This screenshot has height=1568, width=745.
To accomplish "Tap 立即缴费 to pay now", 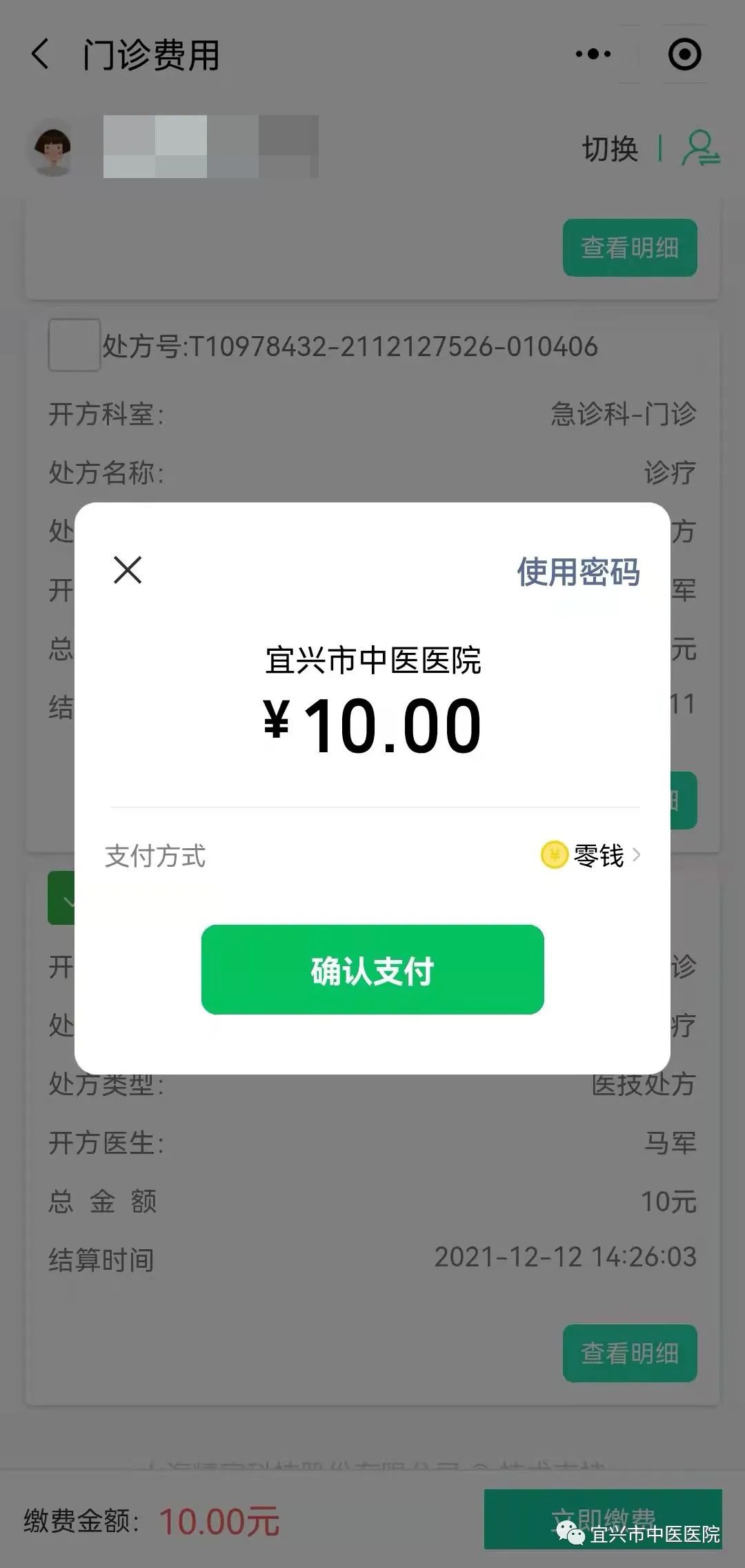I will tap(602, 1518).
